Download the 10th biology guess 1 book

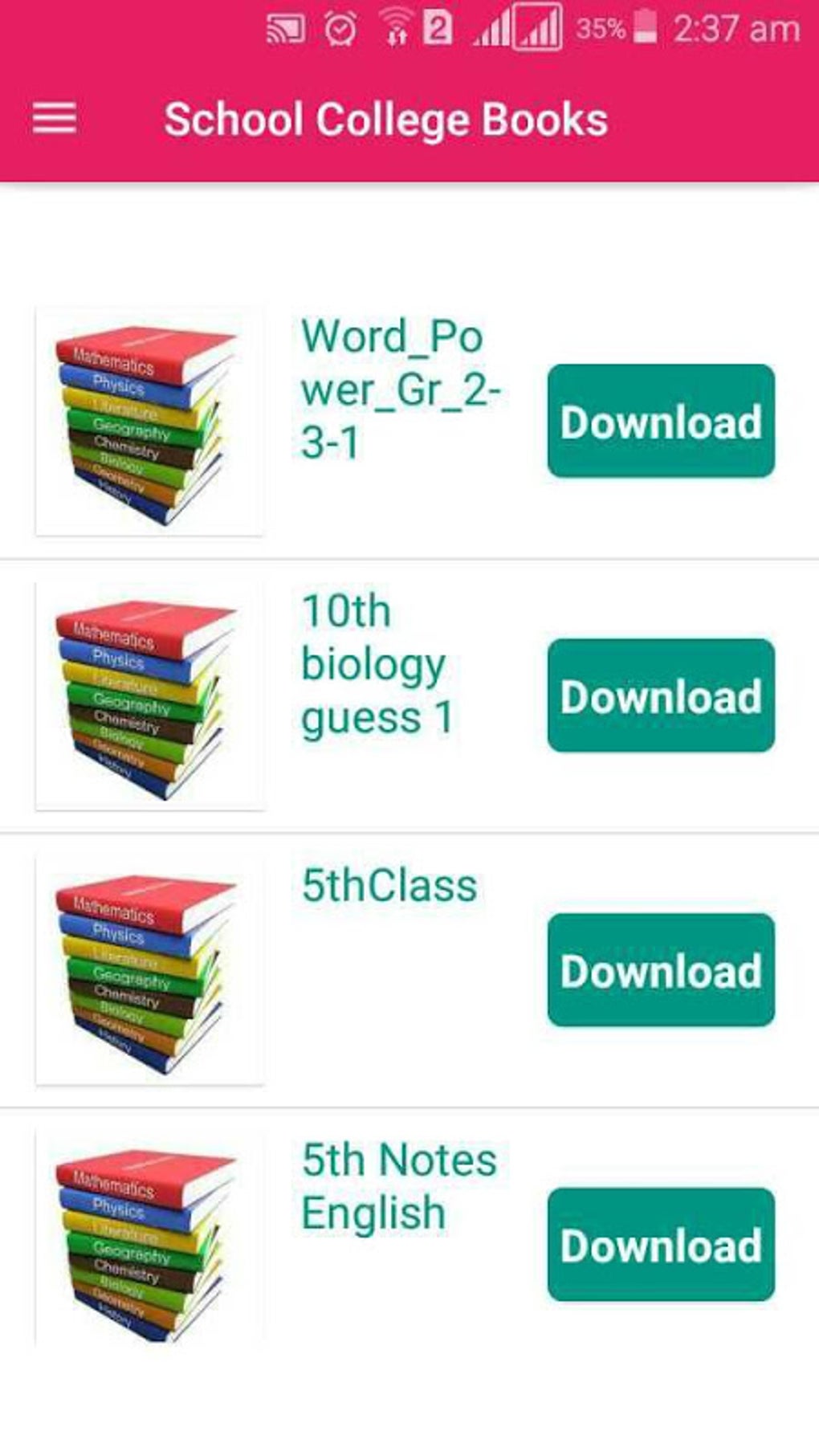pyautogui.click(x=660, y=697)
